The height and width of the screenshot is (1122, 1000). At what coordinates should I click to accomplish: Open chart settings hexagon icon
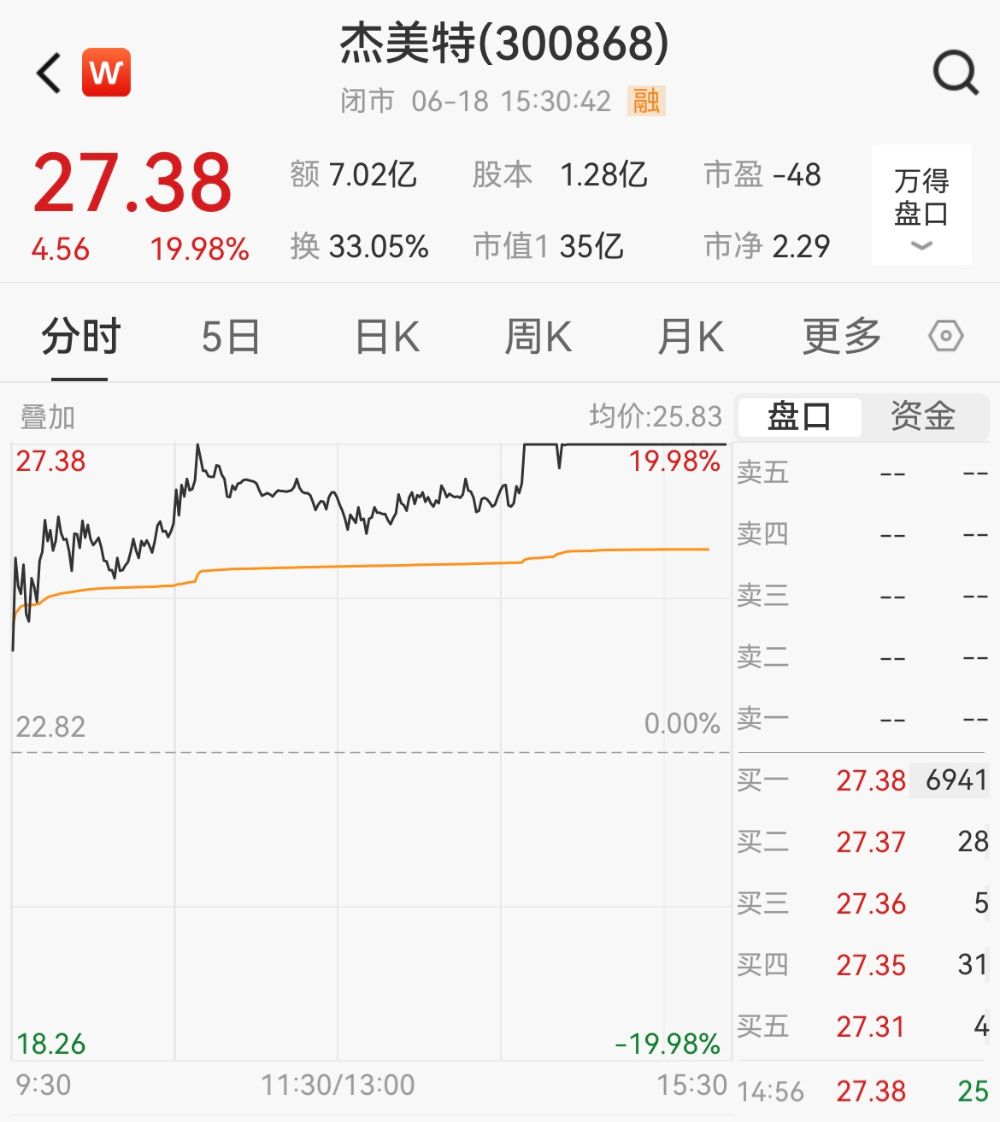pos(946,338)
